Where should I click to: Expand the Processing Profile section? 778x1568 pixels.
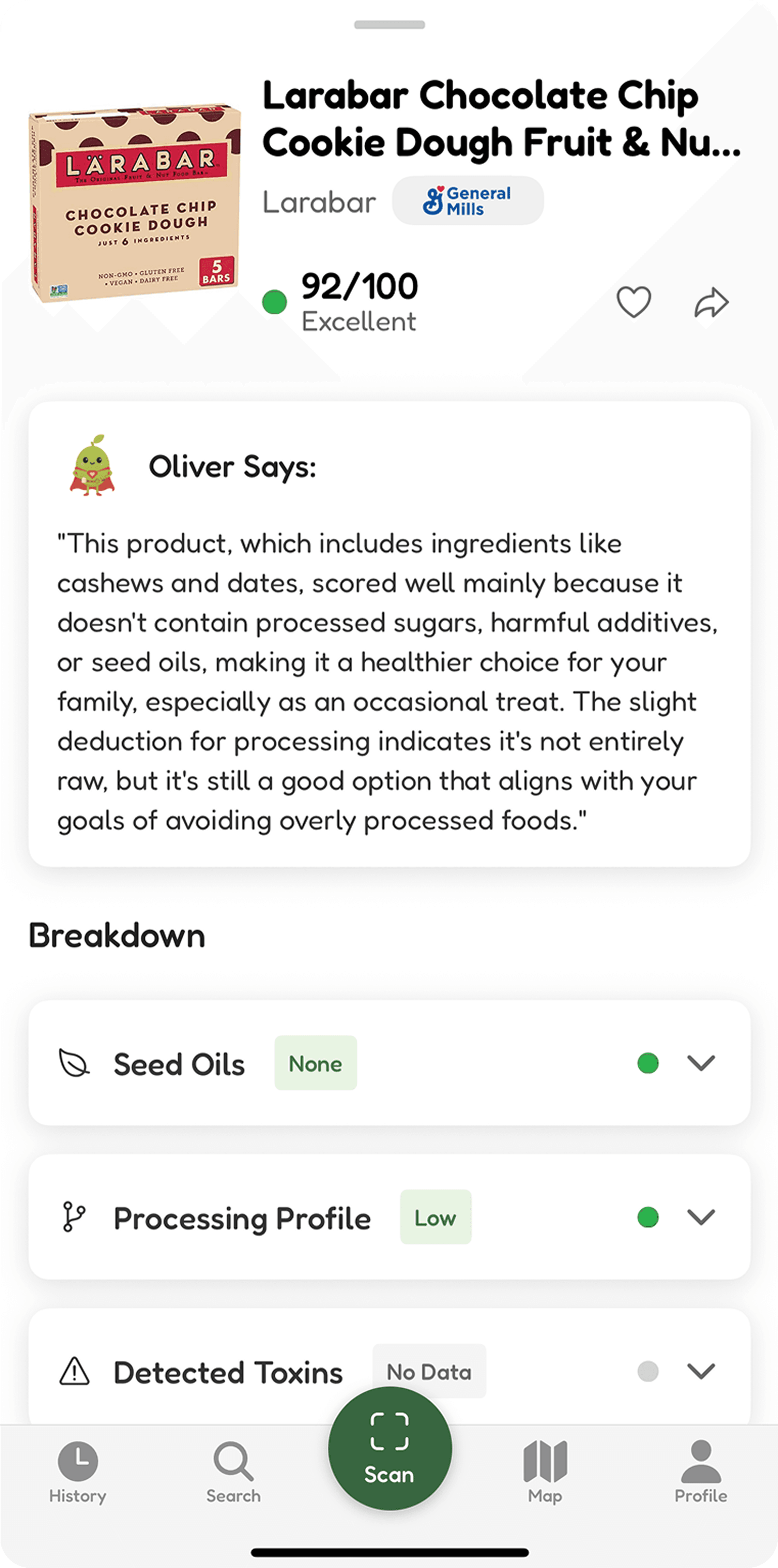700,1217
